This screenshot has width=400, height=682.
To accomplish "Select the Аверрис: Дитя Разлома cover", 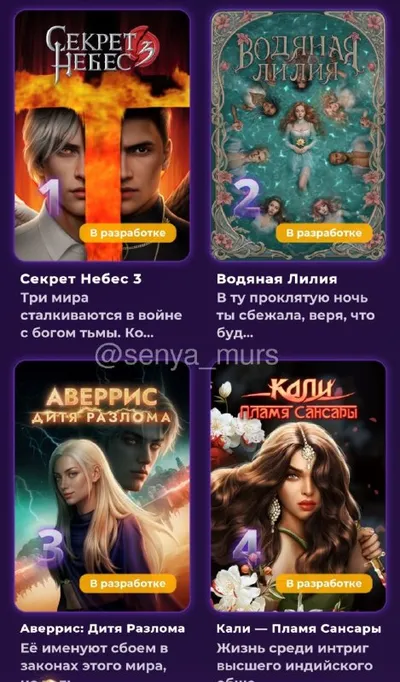I will coord(102,486).
